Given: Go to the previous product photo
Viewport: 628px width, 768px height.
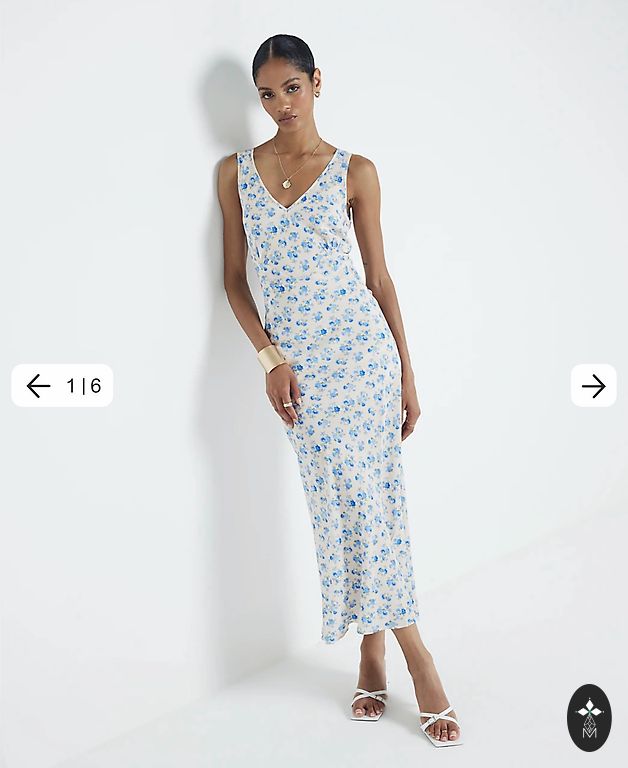Looking at the screenshot, I should 39,386.
